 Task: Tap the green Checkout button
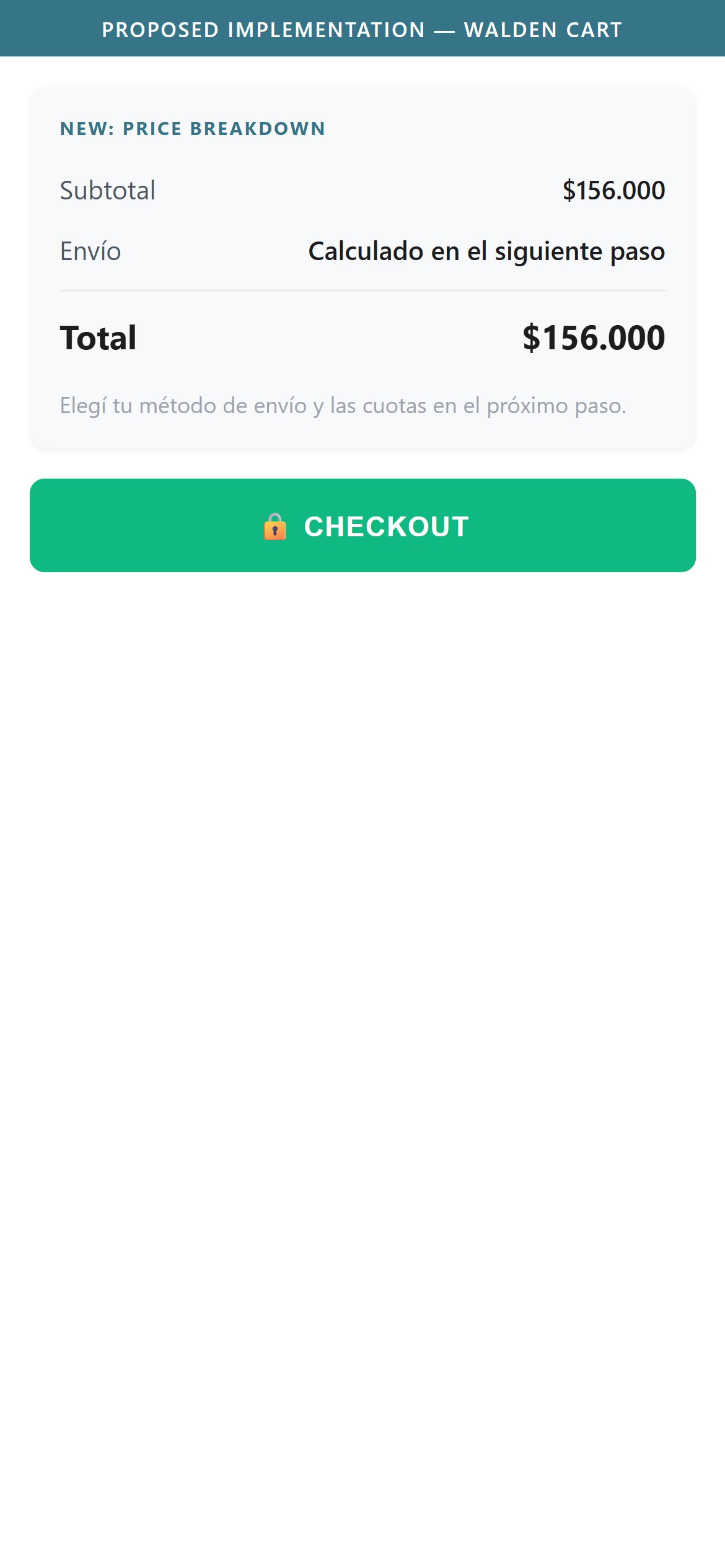tap(362, 525)
